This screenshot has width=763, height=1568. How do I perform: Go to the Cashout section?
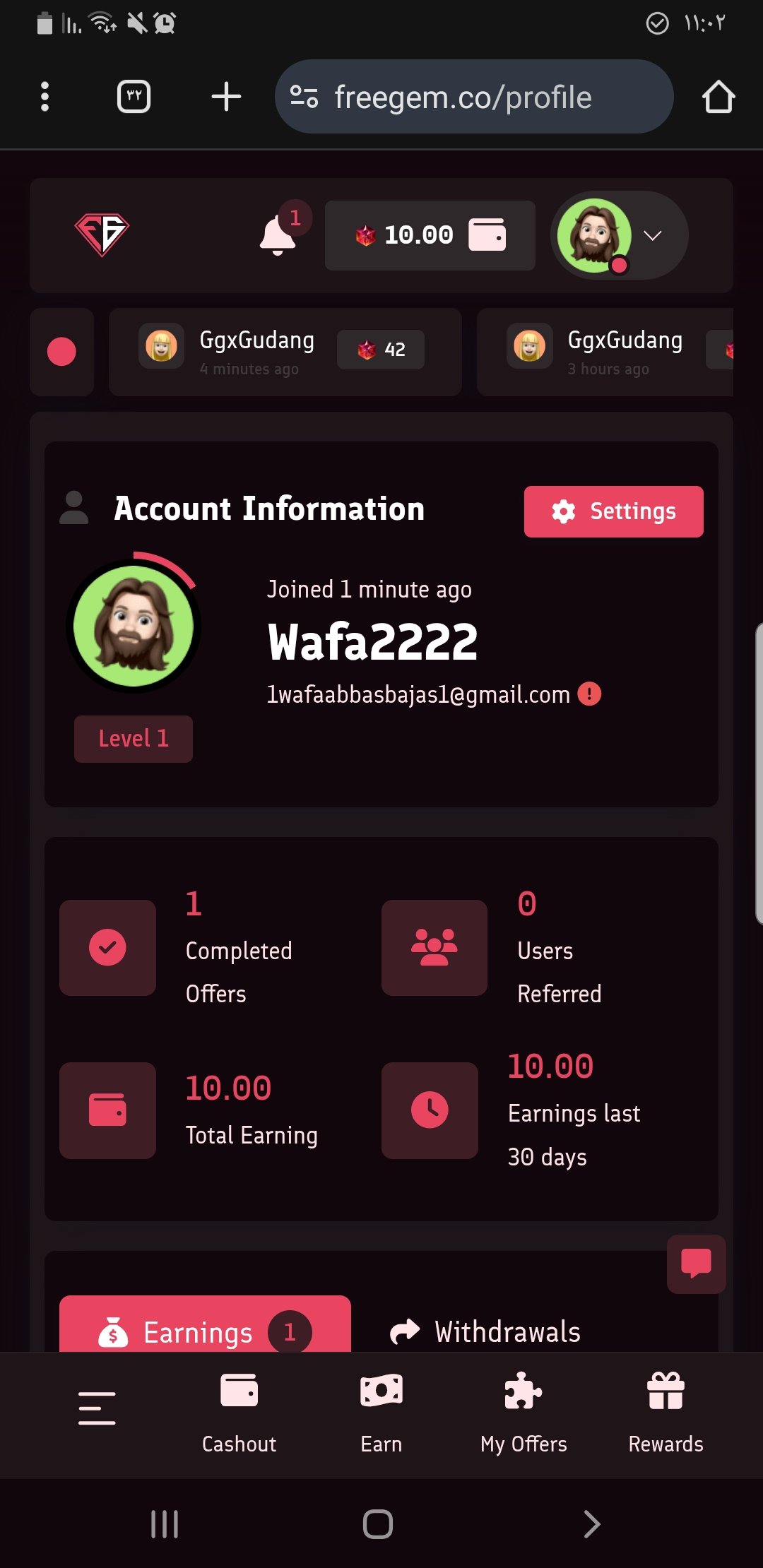(x=239, y=1414)
